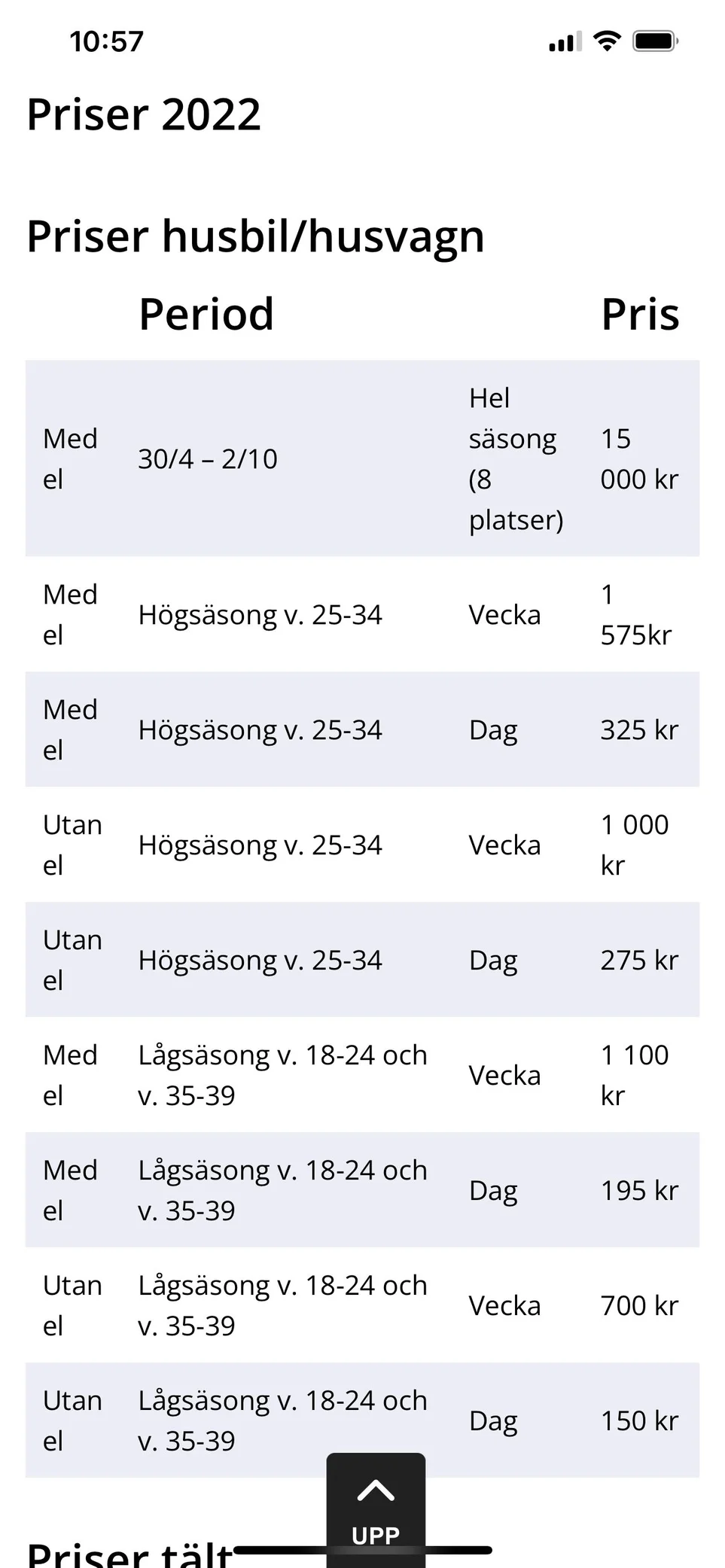Select the Priser husbil/husvagn heading

click(254, 236)
